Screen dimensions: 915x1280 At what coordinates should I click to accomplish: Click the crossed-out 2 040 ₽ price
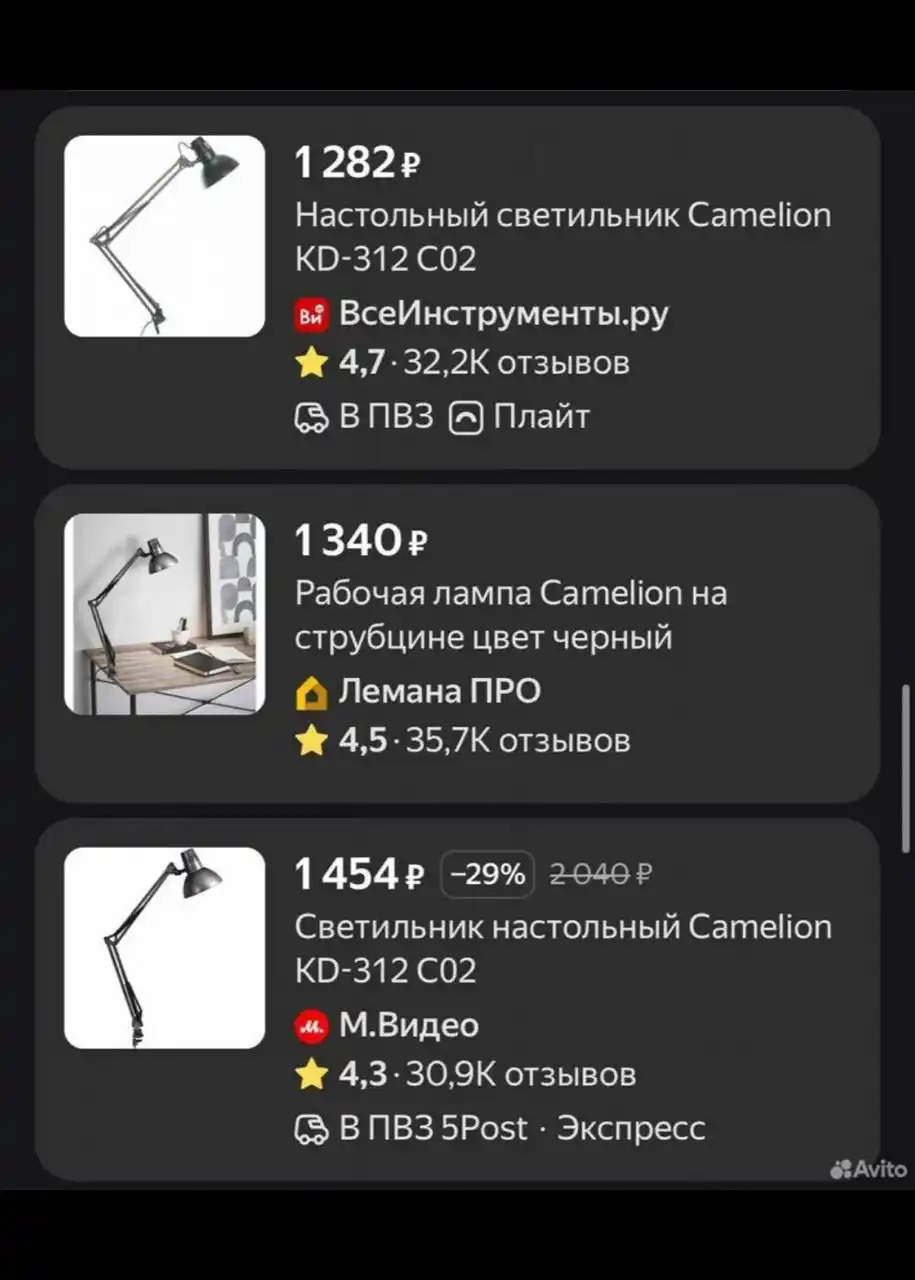point(600,874)
